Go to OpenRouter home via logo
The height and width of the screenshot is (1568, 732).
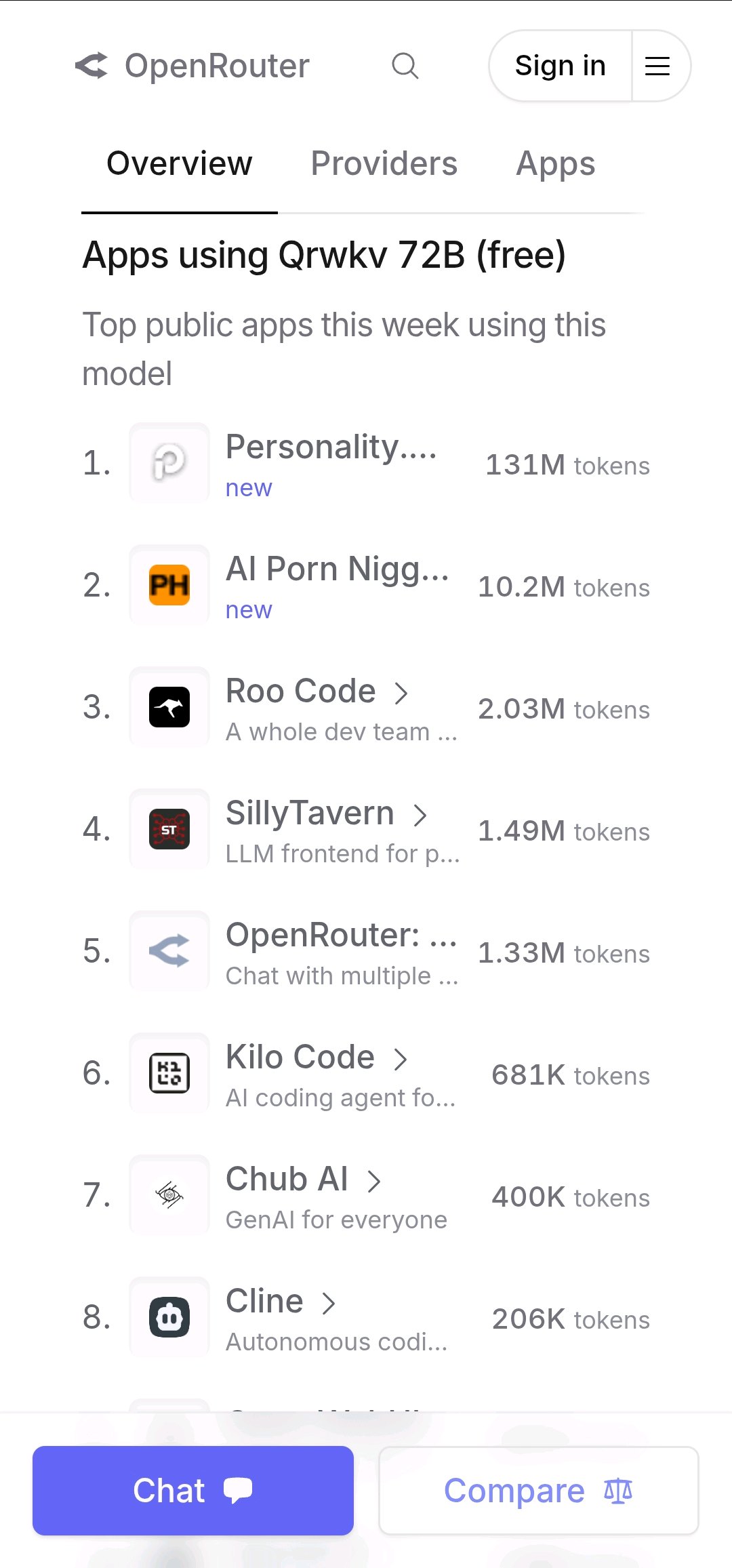pyautogui.click(x=193, y=66)
